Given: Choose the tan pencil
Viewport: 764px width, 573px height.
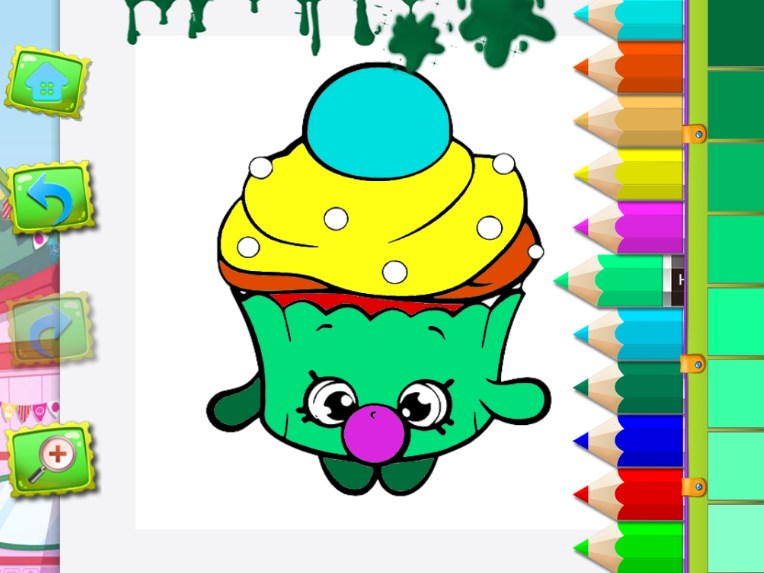Looking at the screenshot, I should pyautogui.click(x=640, y=122).
